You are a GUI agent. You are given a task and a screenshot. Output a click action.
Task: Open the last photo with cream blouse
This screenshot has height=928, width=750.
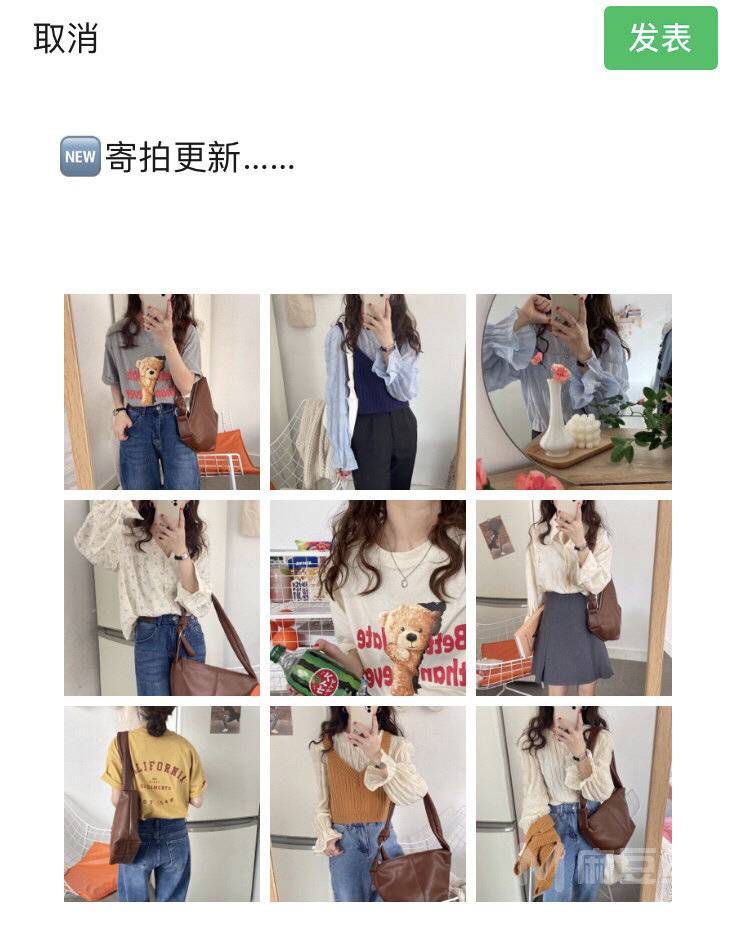tap(573, 803)
